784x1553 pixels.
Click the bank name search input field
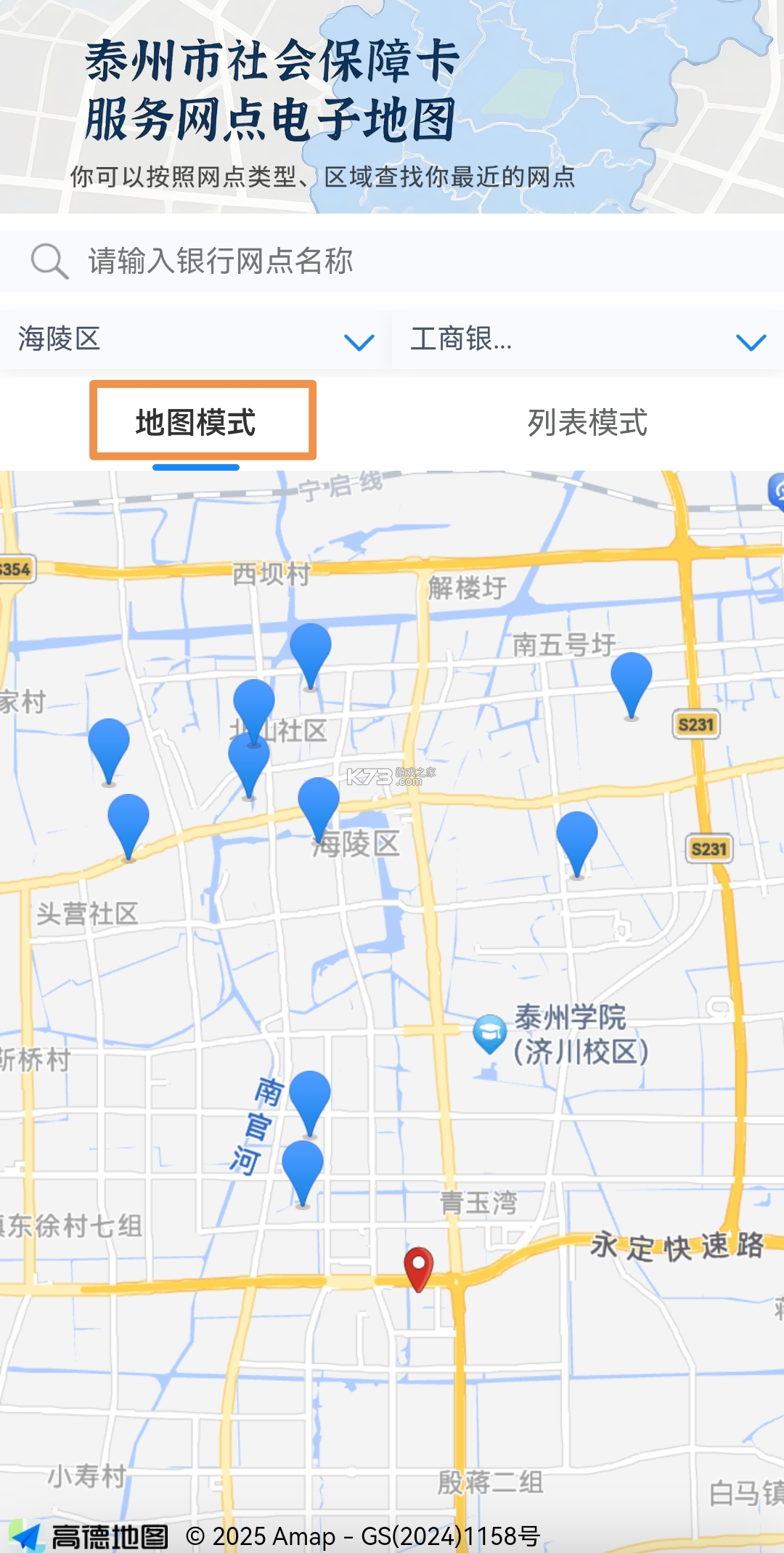pos(363,261)
